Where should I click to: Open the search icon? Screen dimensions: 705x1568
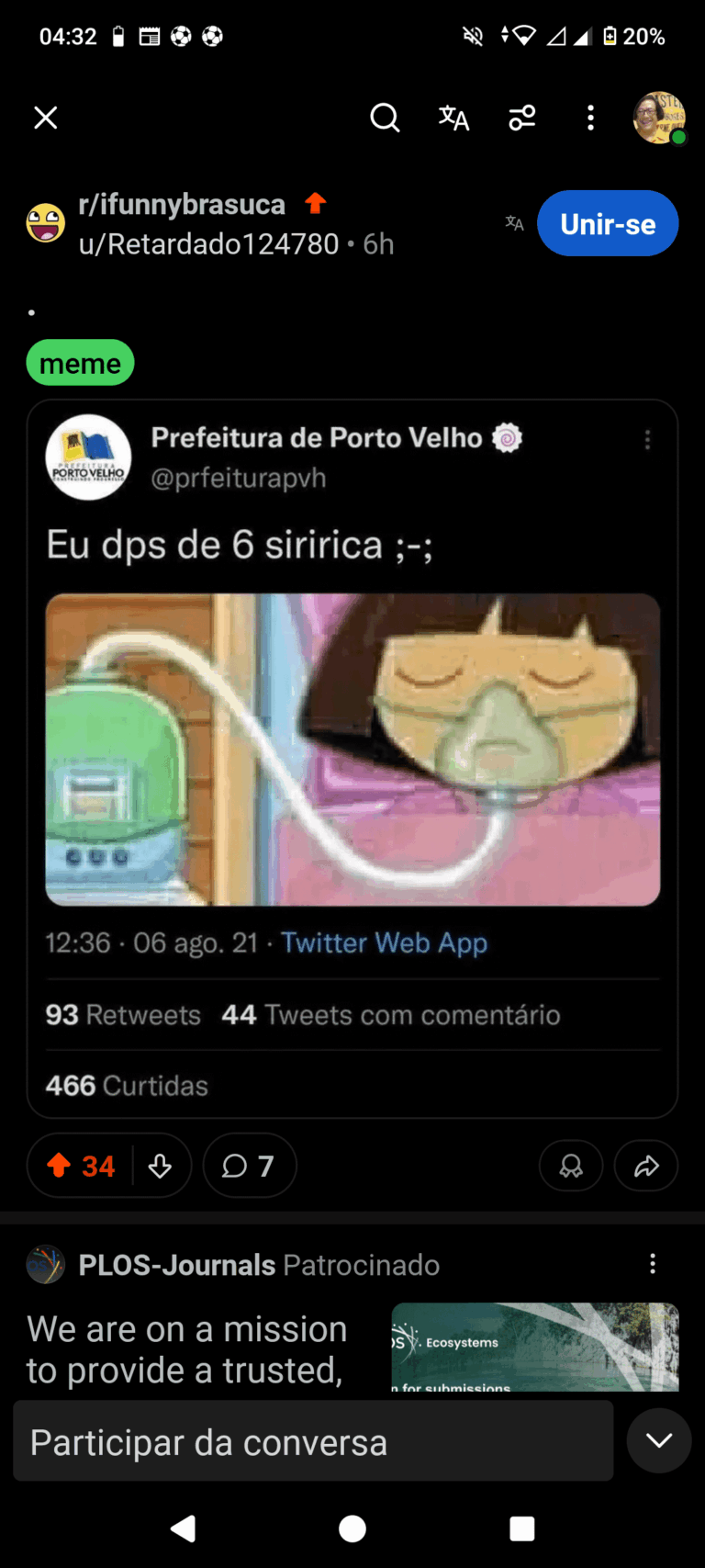coord(385,118)
